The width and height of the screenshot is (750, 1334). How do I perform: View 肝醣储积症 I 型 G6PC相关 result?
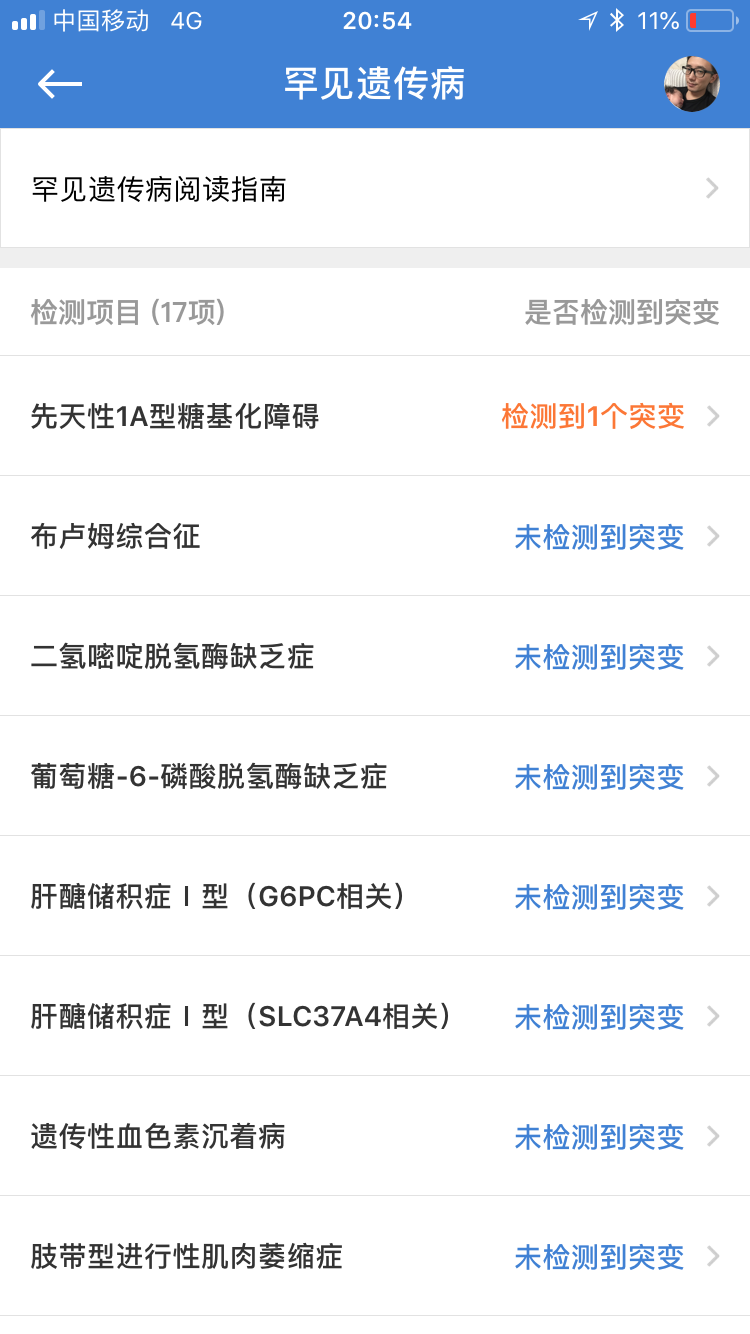coord(374,896)
